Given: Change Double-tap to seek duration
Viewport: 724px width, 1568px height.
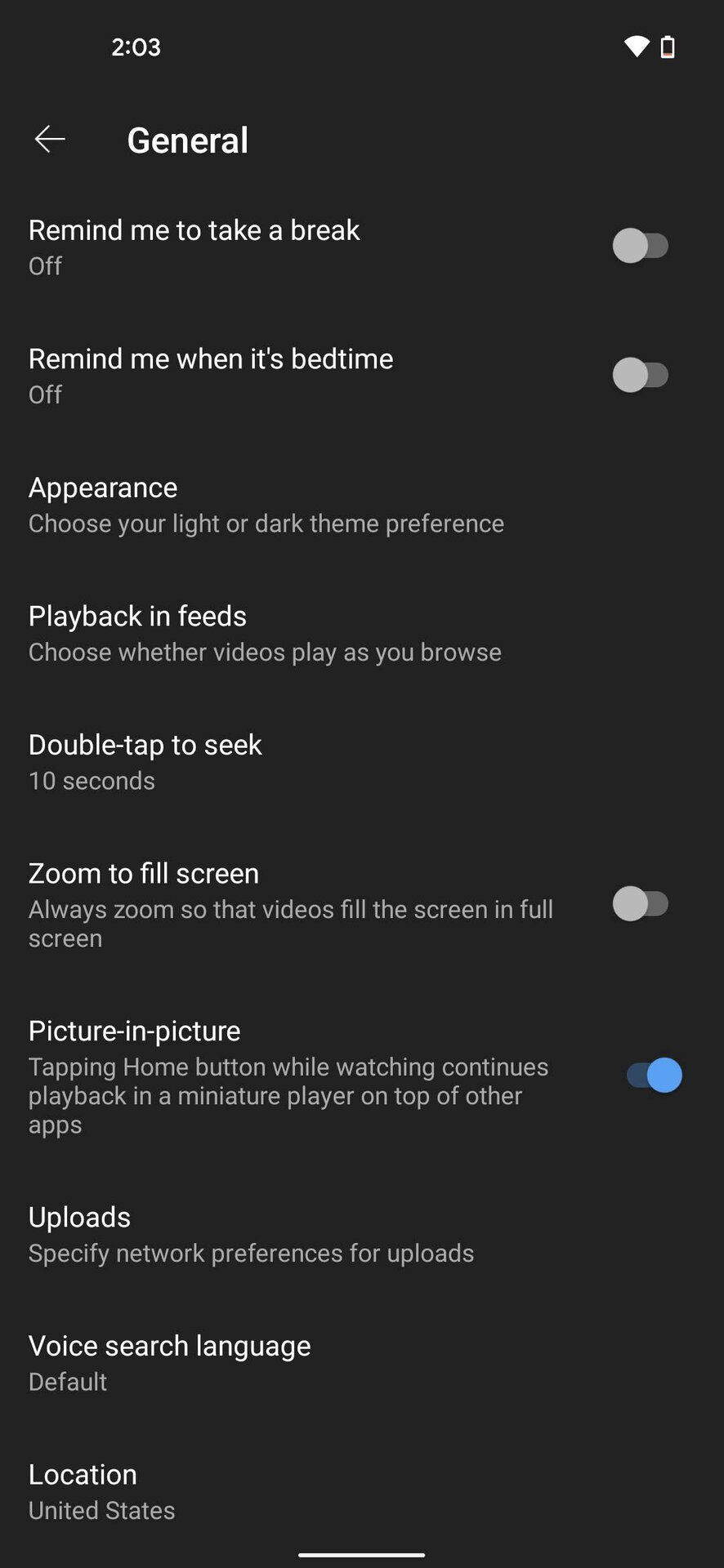Looking at the screenshot, I should [x=145, y=762].
